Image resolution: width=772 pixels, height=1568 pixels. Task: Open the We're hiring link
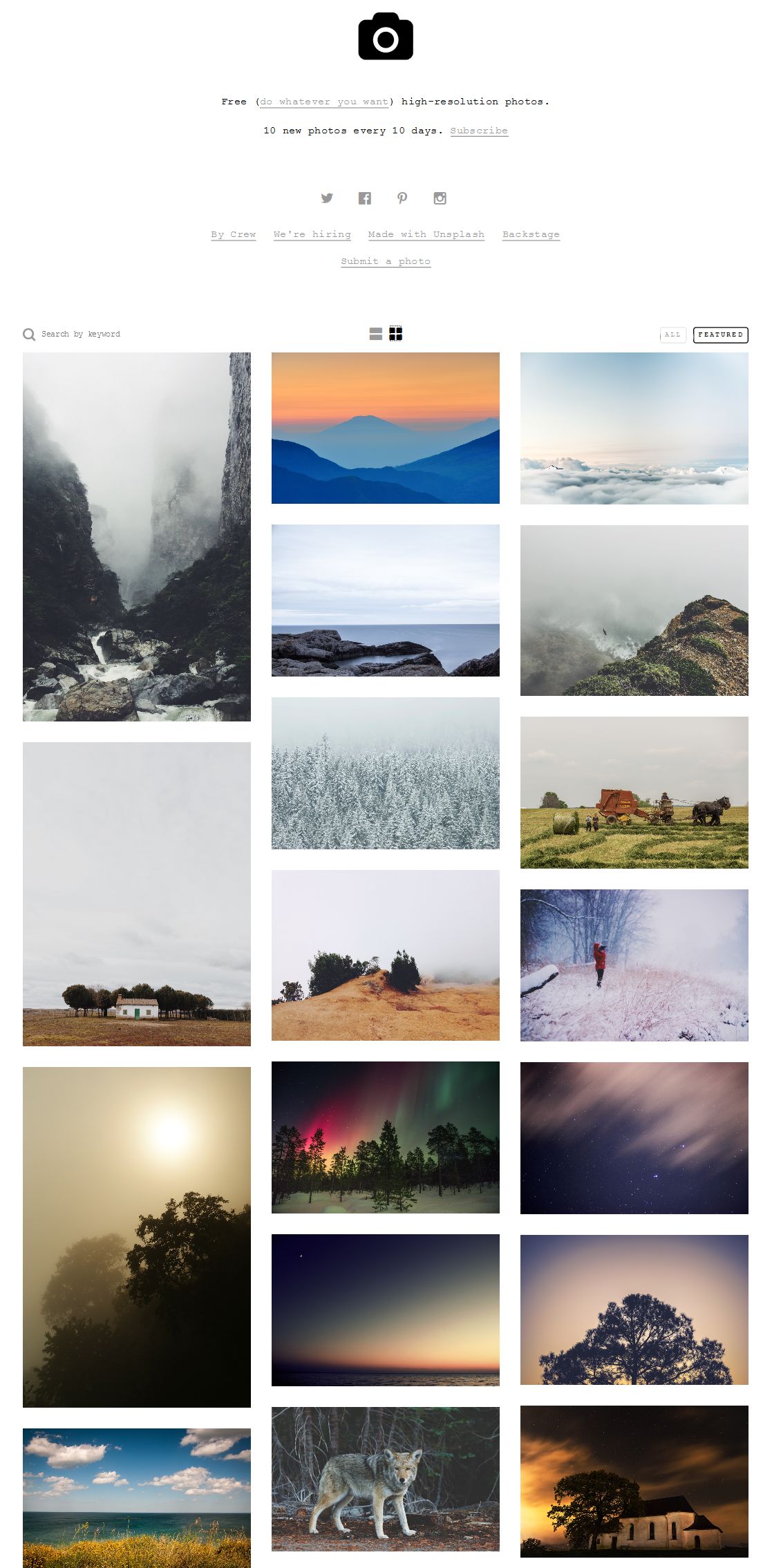312,234
